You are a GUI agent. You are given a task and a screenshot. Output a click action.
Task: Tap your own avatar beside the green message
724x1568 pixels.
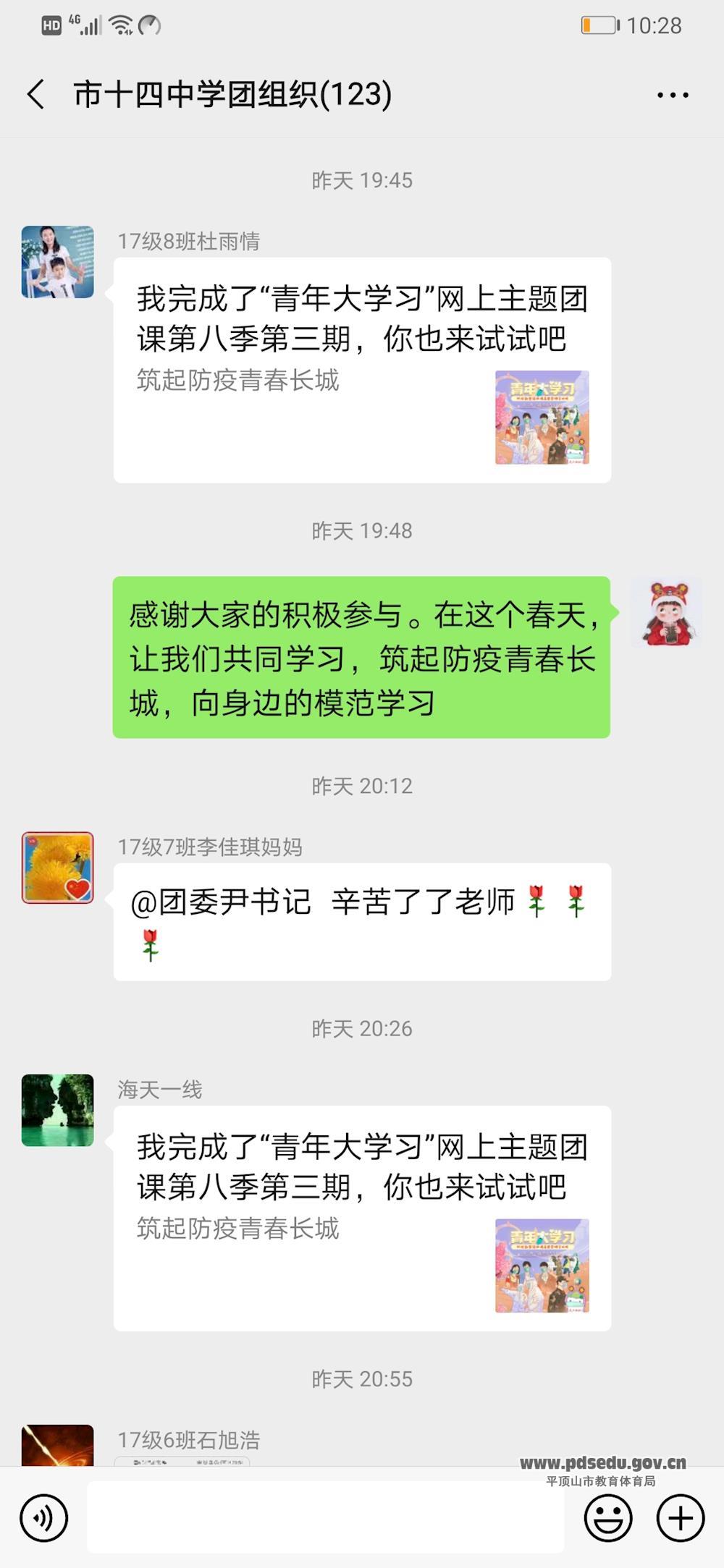pos(665,613)
